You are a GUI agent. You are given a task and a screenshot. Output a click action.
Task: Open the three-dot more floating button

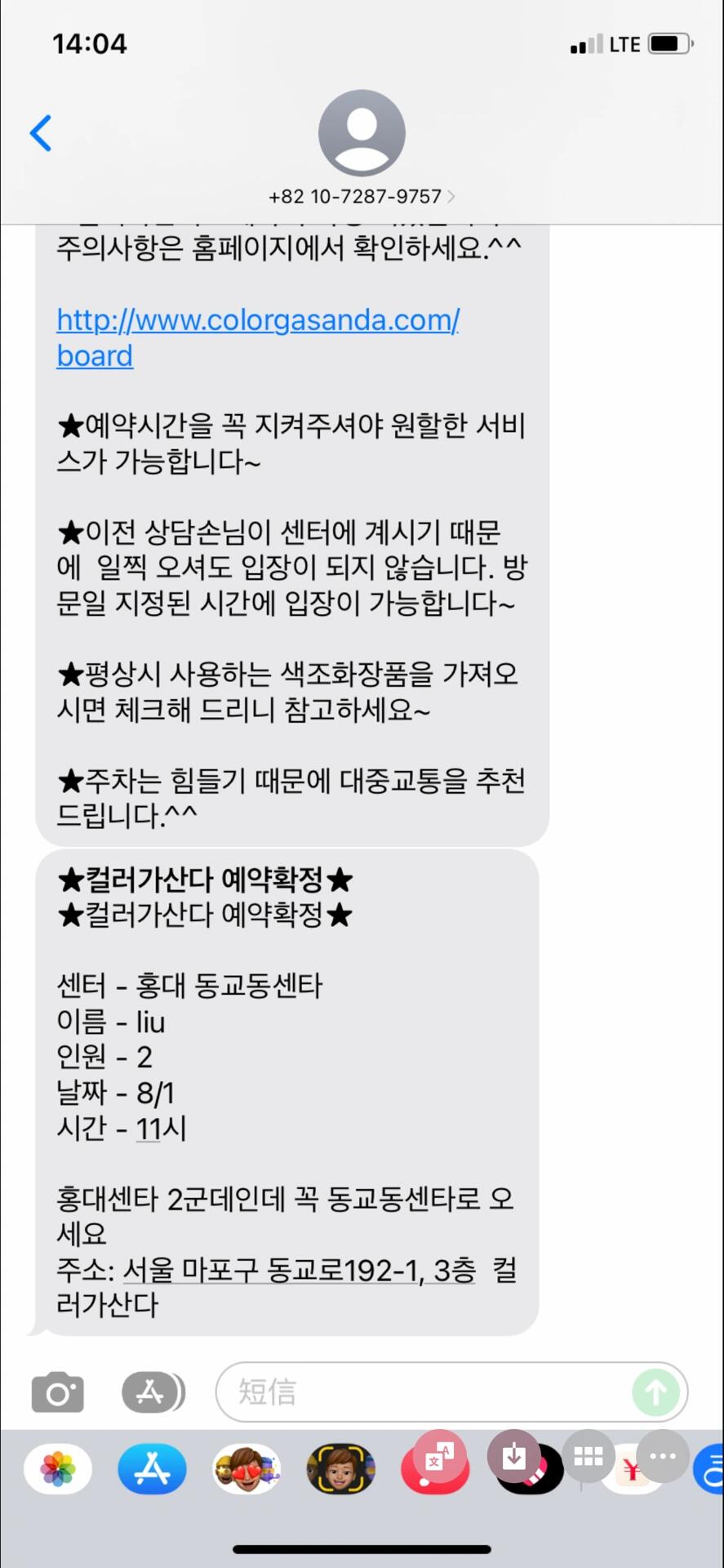point(662,1456)
